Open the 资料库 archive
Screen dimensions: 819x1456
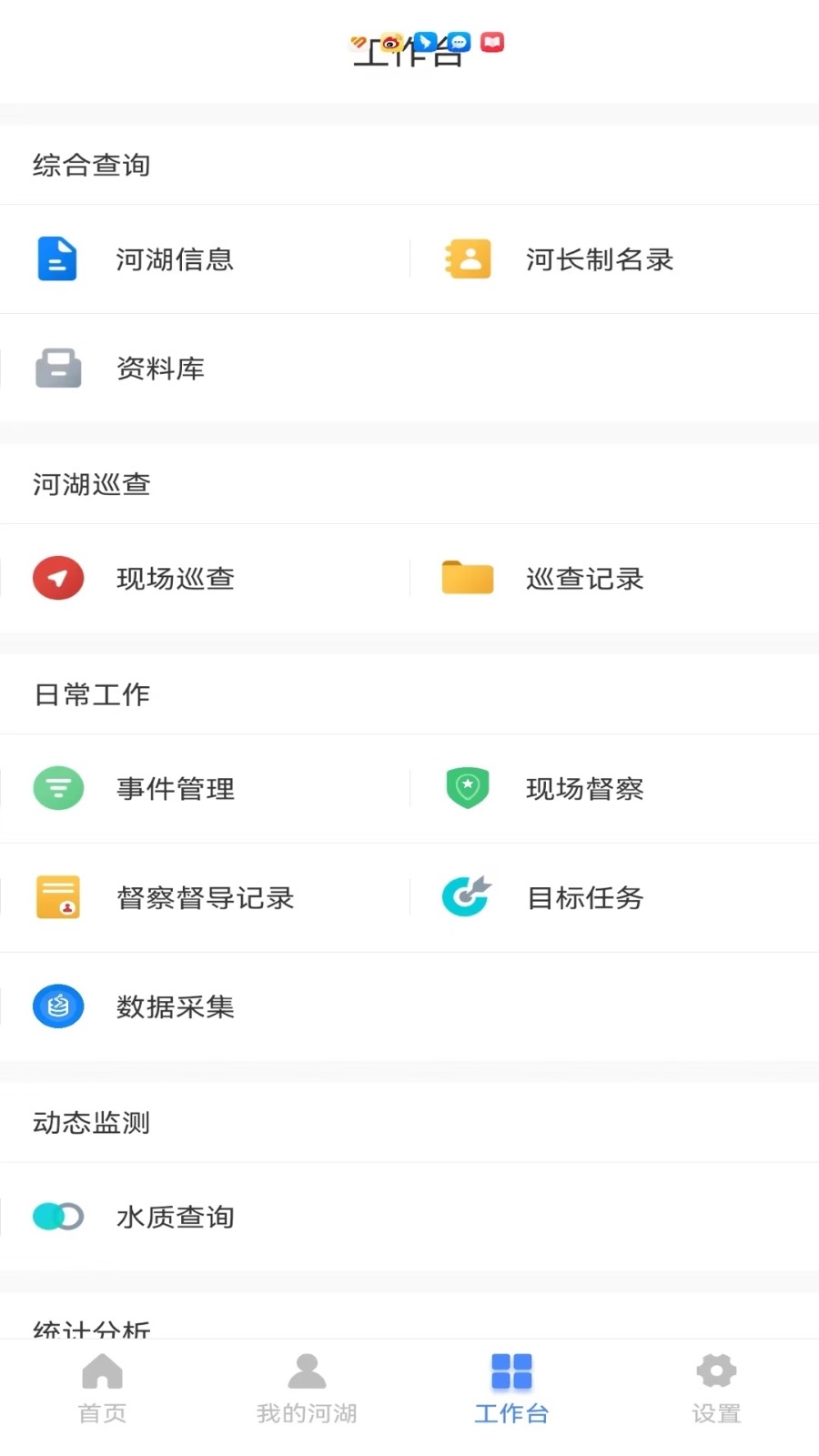(x=159, y=369)
